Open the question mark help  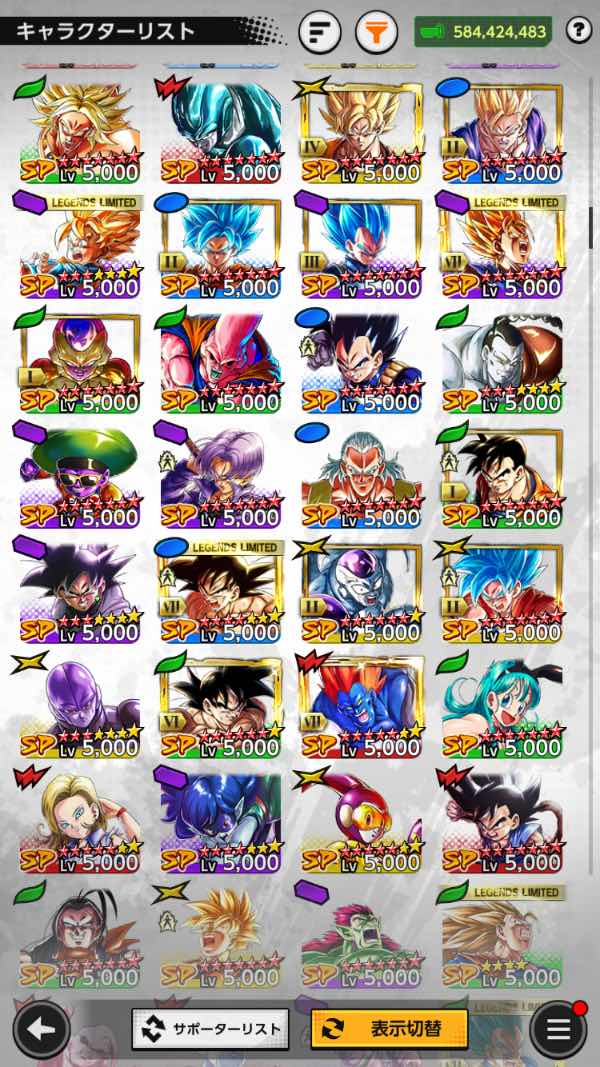(x=578, y=31)
